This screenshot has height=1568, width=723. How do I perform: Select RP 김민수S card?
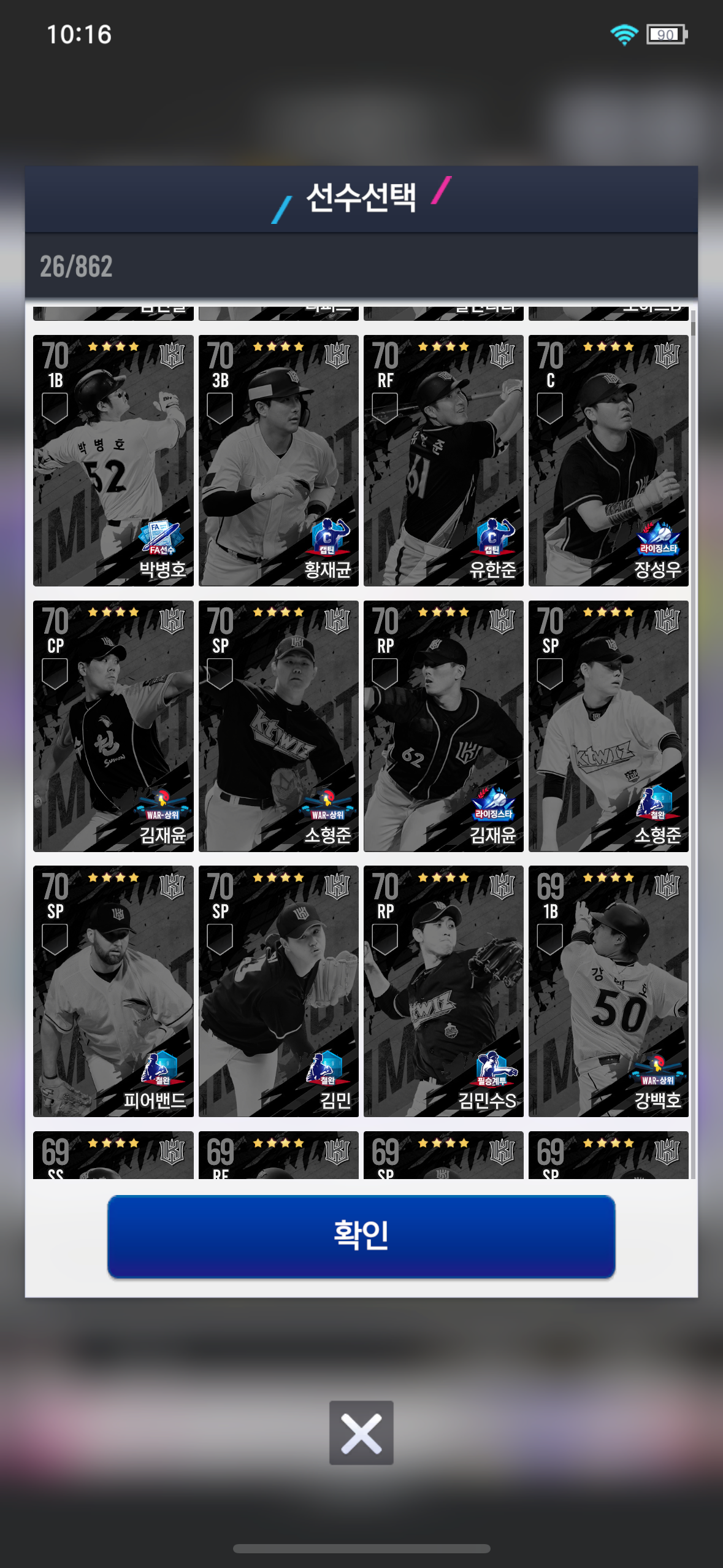pyautogui.click(x=443, y=991)
